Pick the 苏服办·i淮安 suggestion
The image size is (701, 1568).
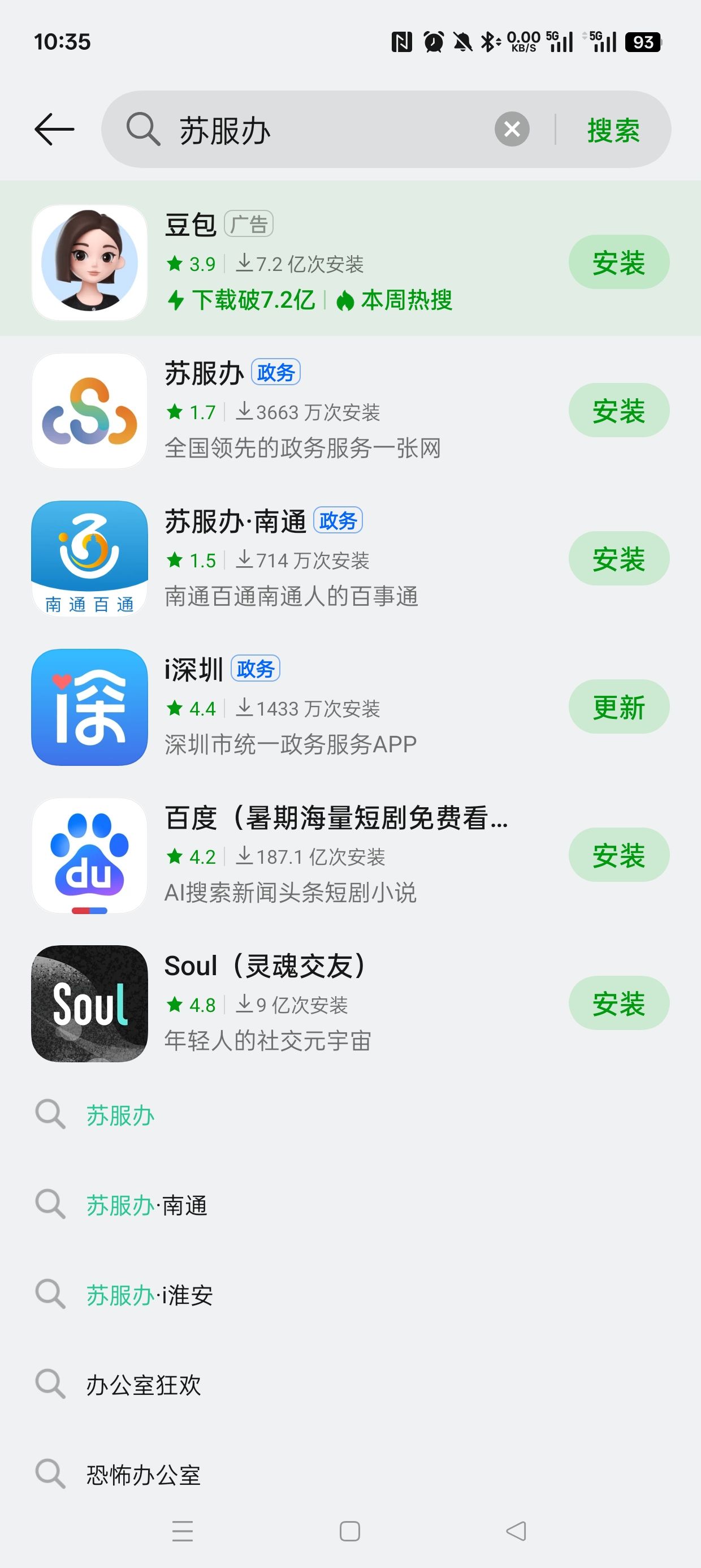(x=149, y=1295)
